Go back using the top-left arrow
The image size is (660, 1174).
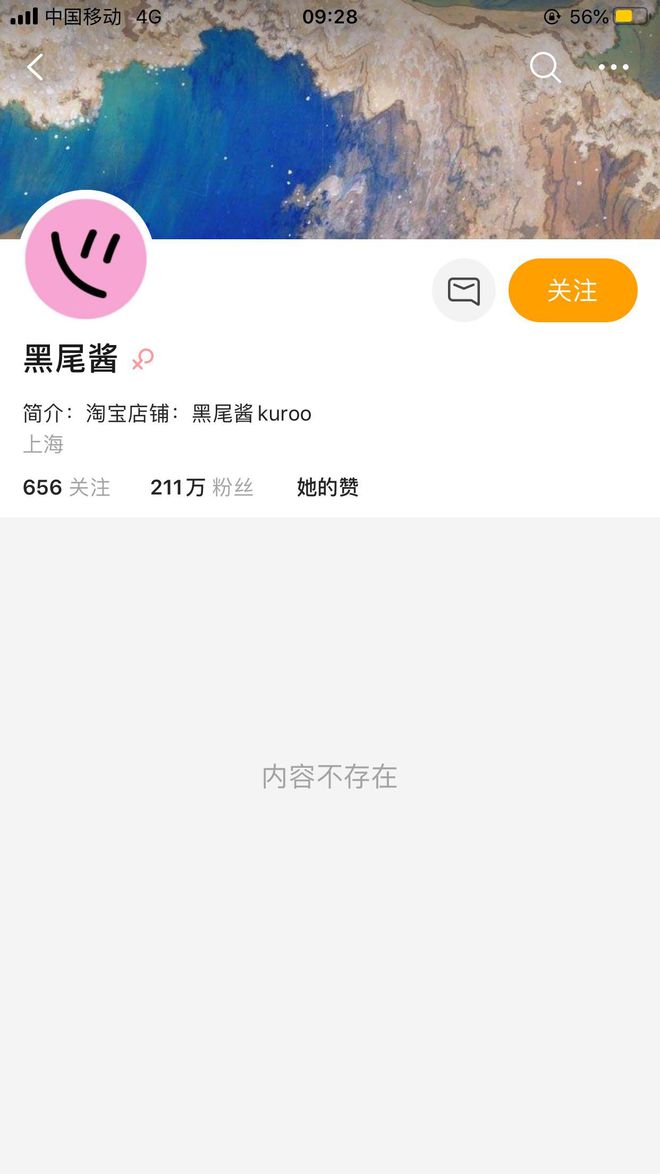pos(36,67)
